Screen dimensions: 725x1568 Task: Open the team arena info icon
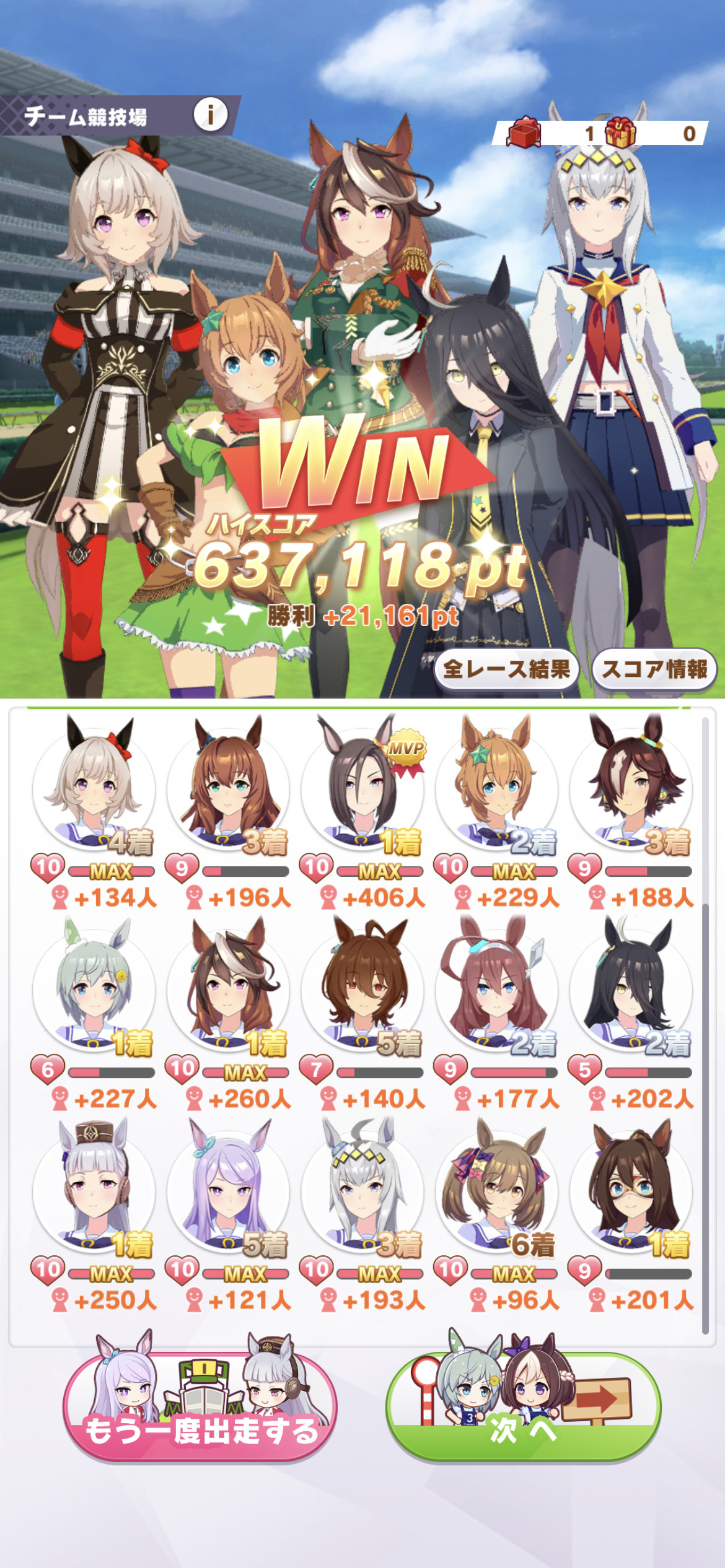point(210,115)
